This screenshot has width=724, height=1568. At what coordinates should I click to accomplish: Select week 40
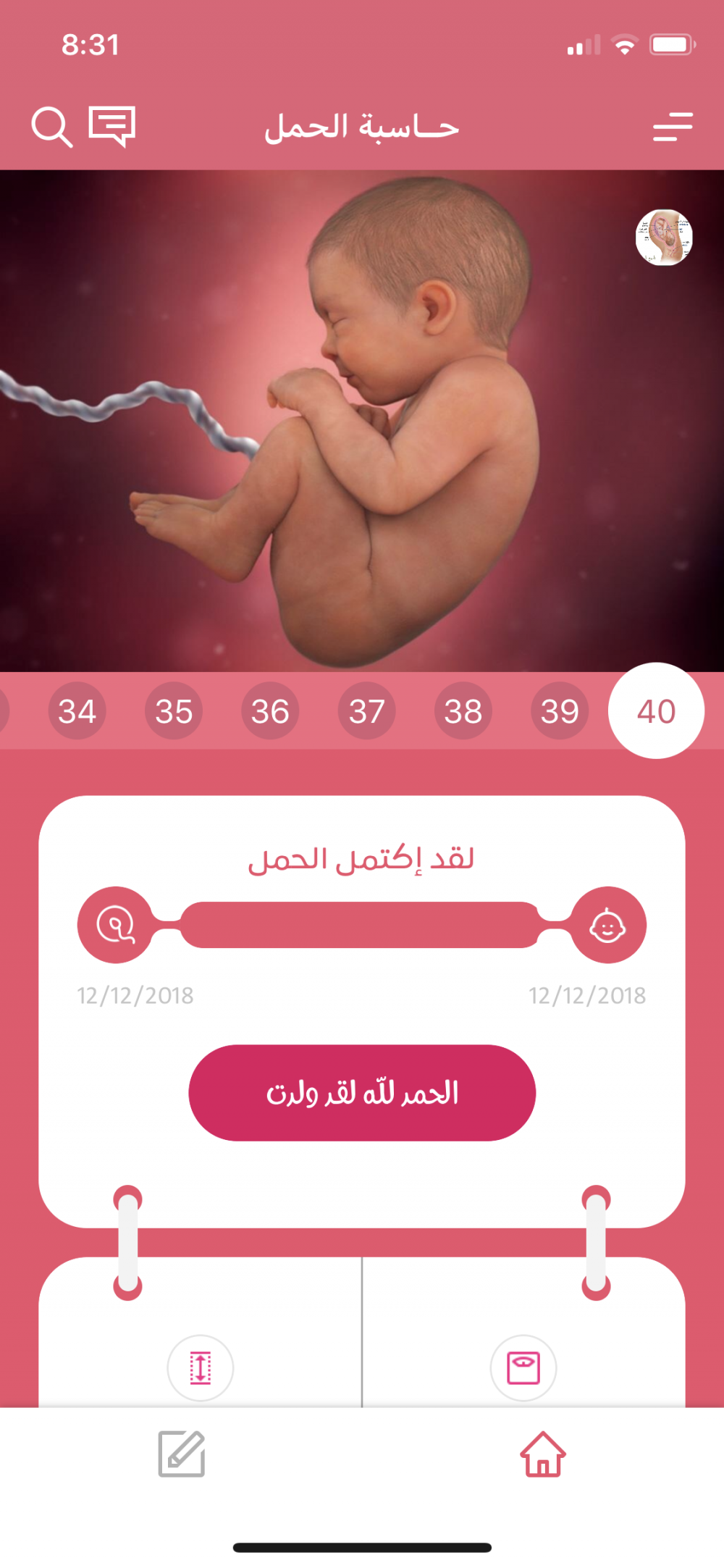(x=656, y=710)
